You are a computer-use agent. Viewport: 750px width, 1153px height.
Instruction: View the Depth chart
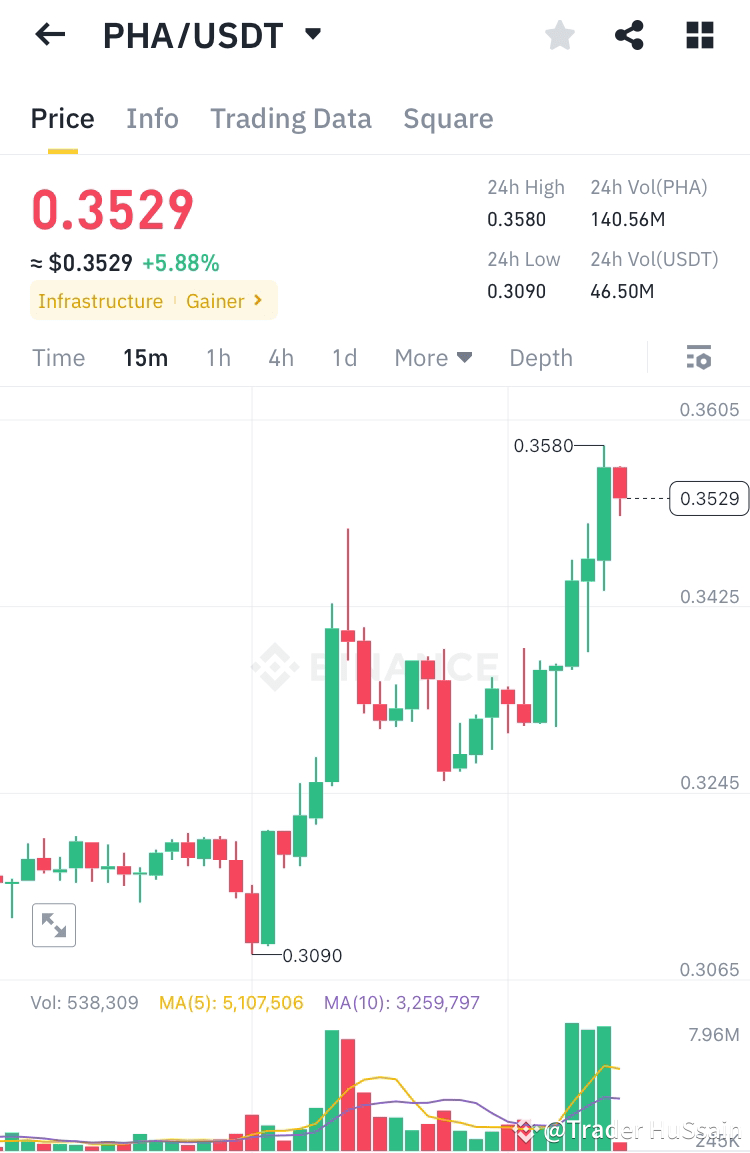(540, 357)
